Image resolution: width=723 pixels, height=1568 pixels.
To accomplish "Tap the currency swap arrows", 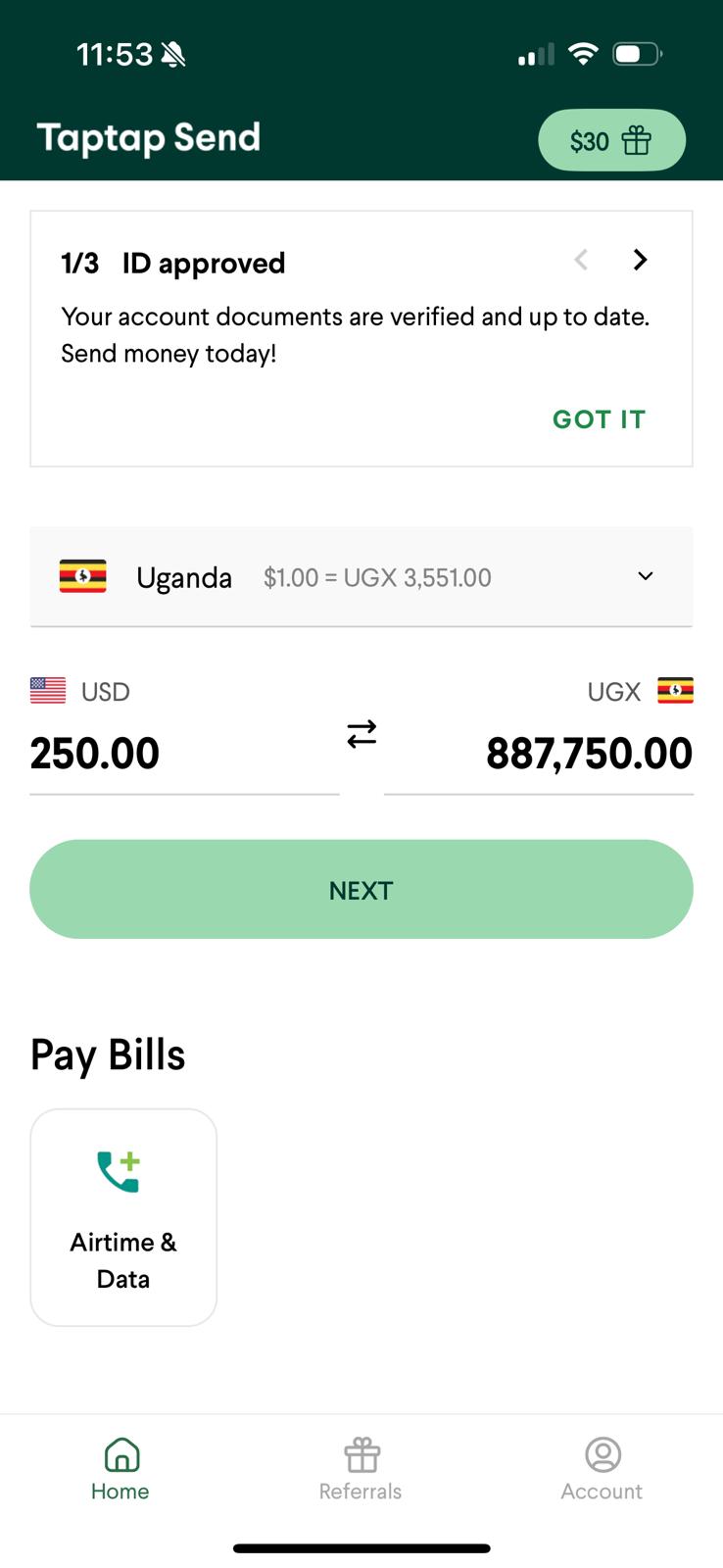I will pyautogui.click(x=361, y=734).
